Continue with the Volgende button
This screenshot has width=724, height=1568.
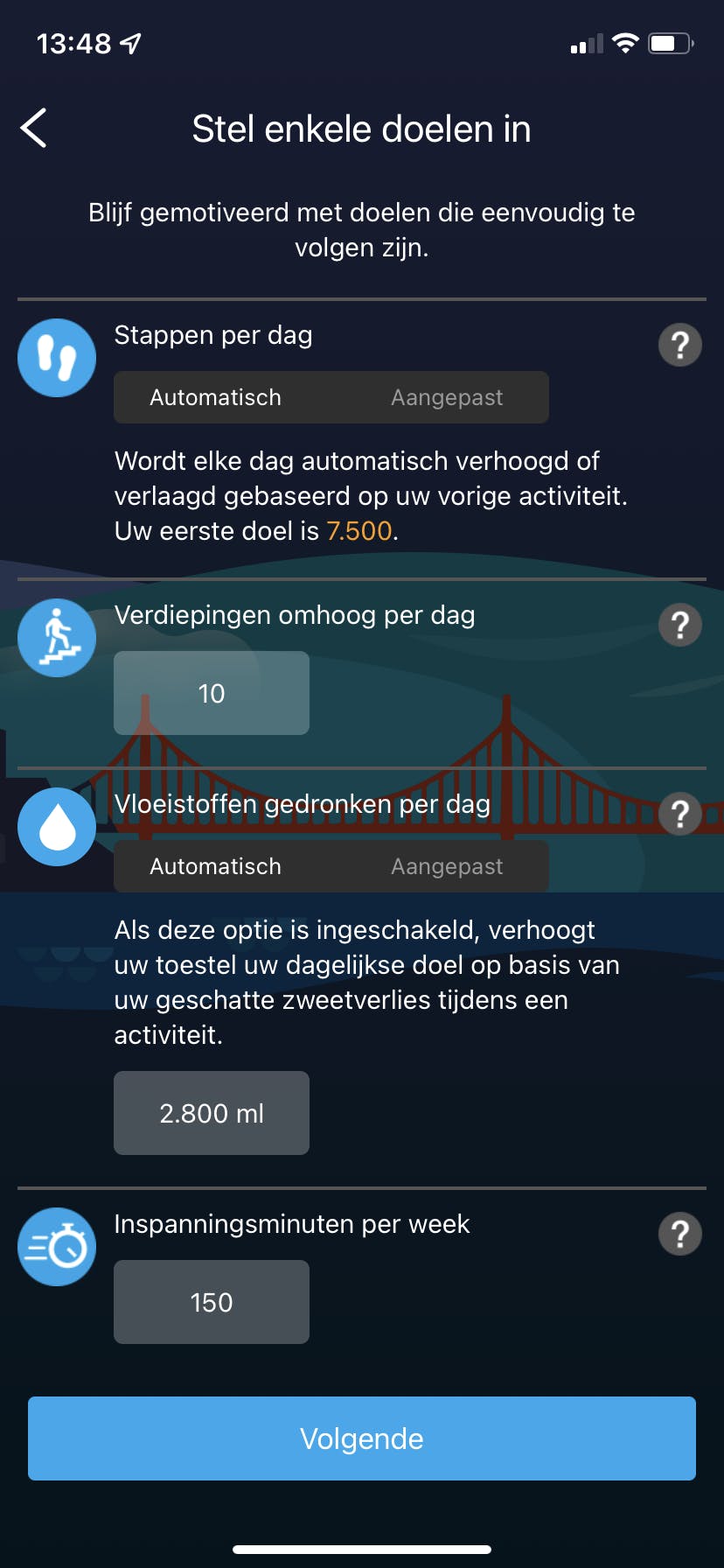coord(362,1438)
